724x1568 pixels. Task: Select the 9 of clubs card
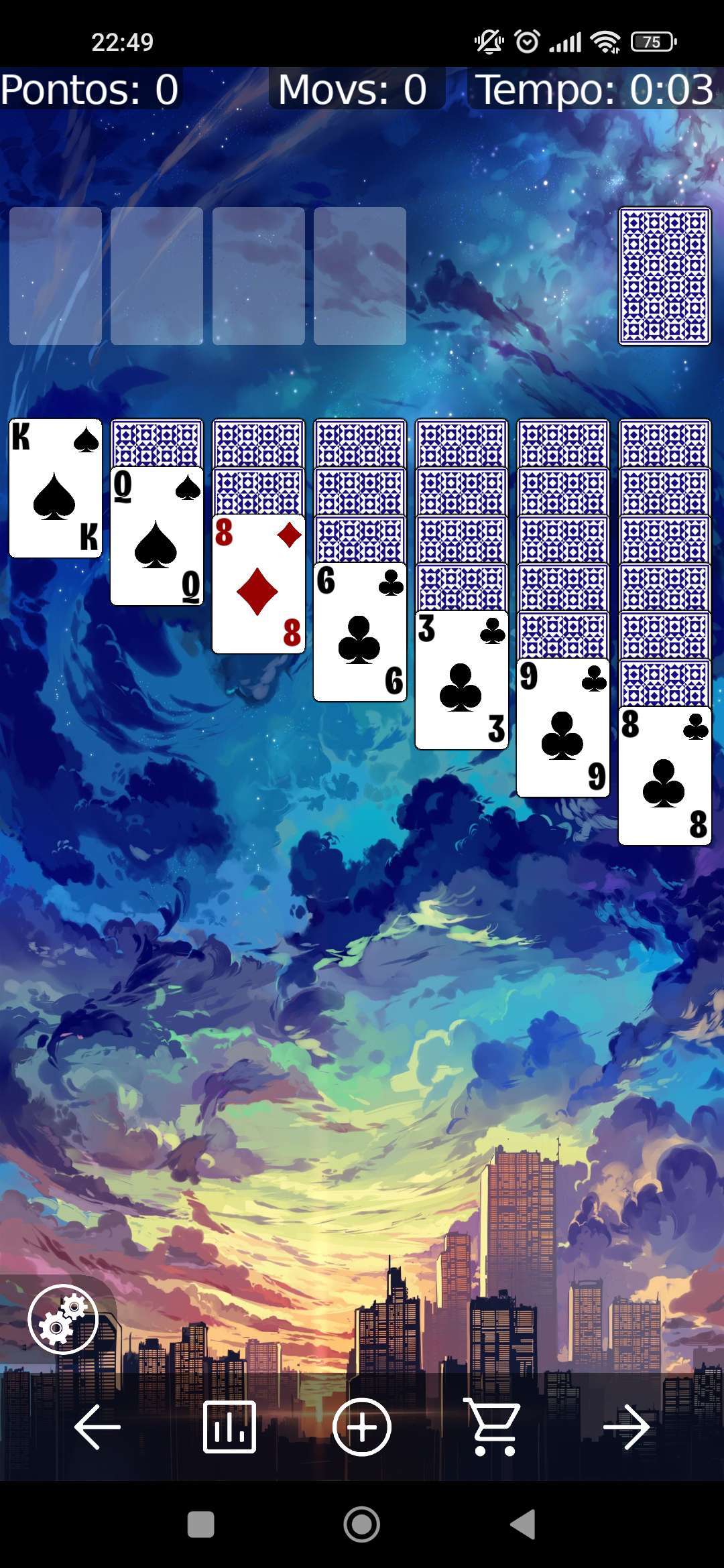pos(563,728)
